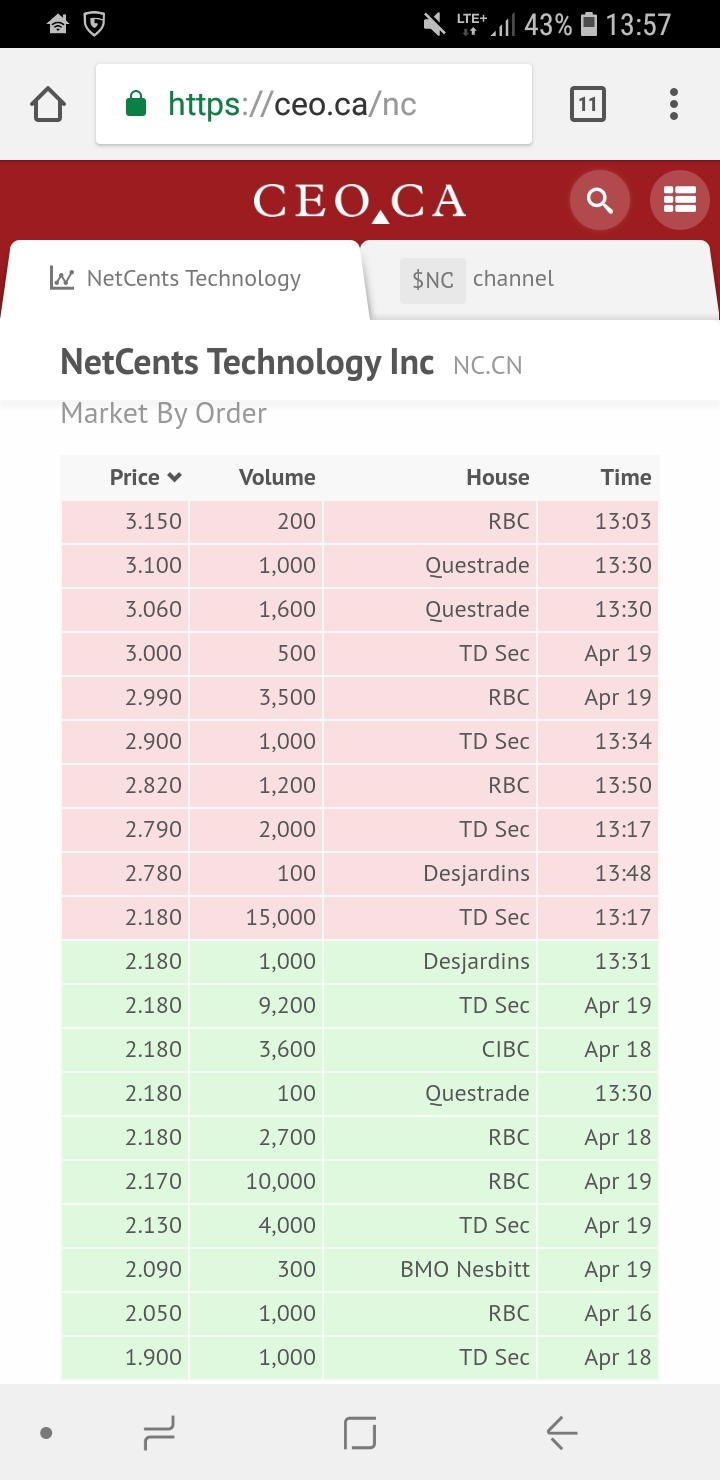Image resolution: width=720 pixels, height=1480 pixels.
Task: Tap the ceo.ca/nc address bar
Action: click(314, 104)
